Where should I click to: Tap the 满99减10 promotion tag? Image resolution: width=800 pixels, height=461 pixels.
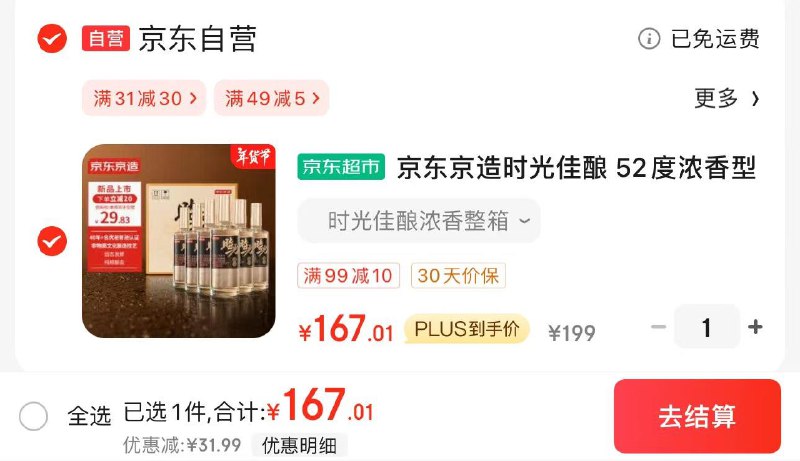[349, 276]
